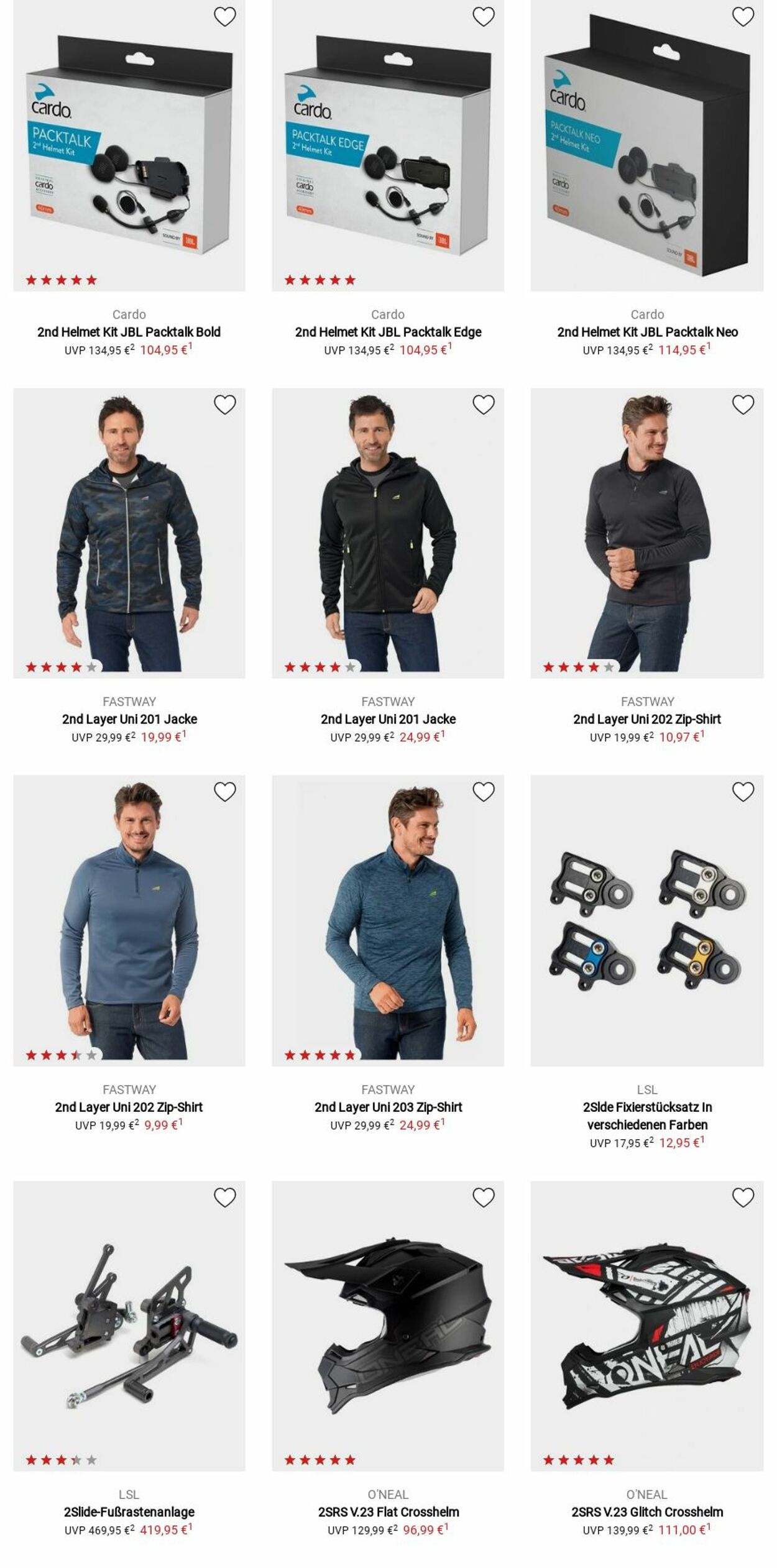View the LSL 2Slide-Fußrastenanlage details

pyautogui.click(x=129, y=1511)
